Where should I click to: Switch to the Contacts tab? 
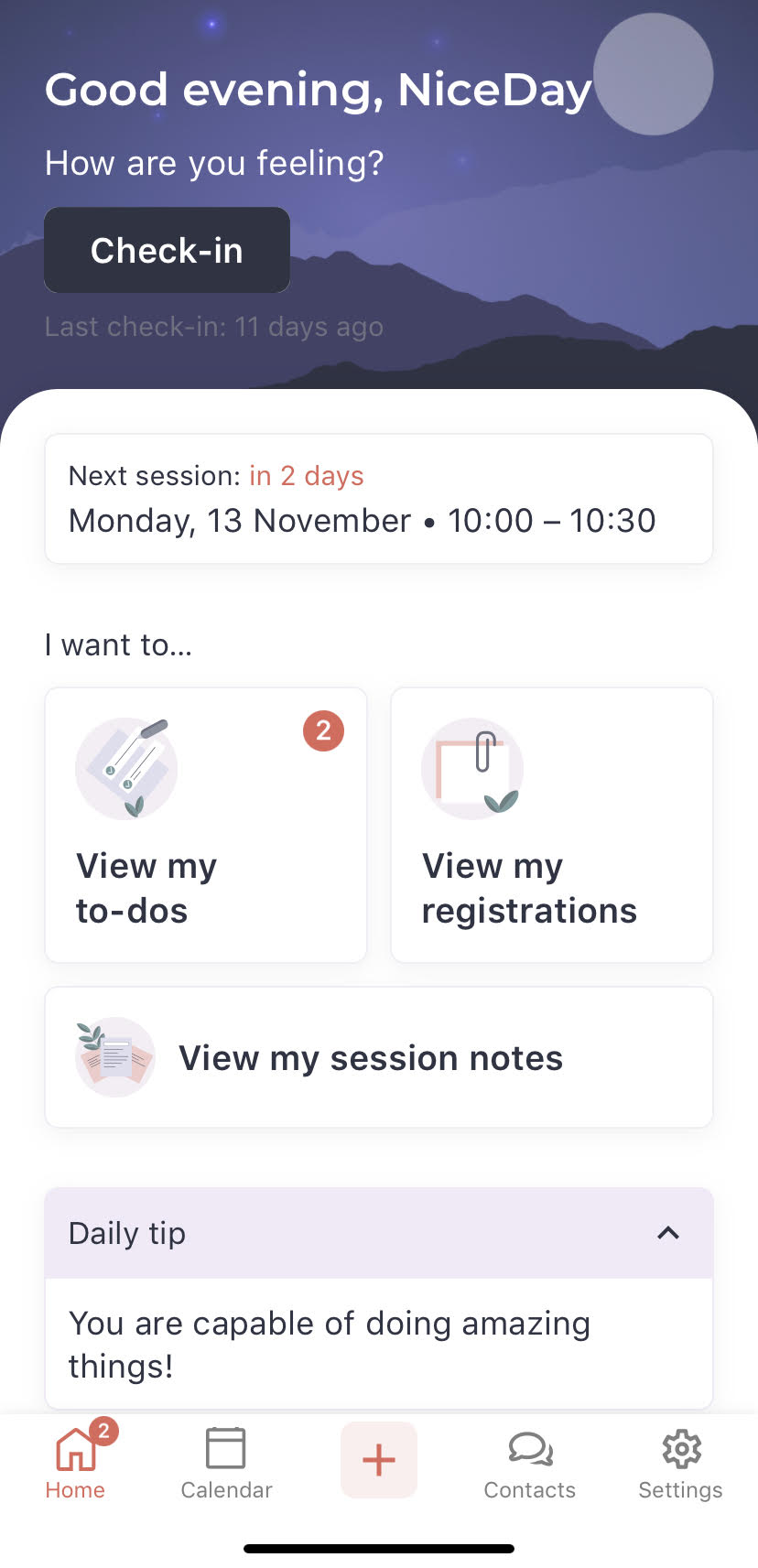[530, 1462]
